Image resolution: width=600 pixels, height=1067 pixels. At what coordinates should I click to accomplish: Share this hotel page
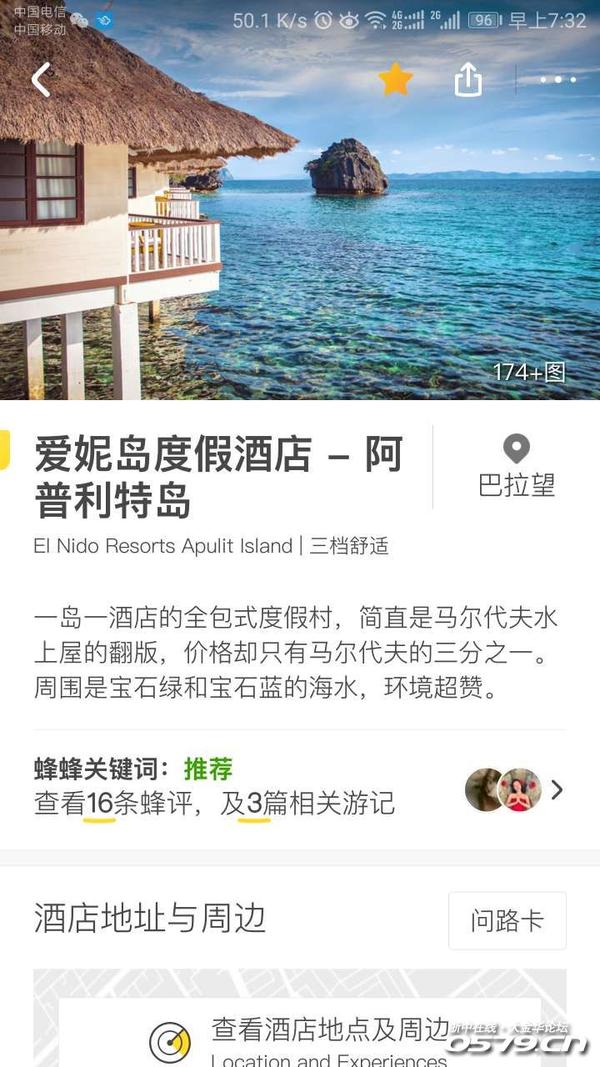coord(468,80)
